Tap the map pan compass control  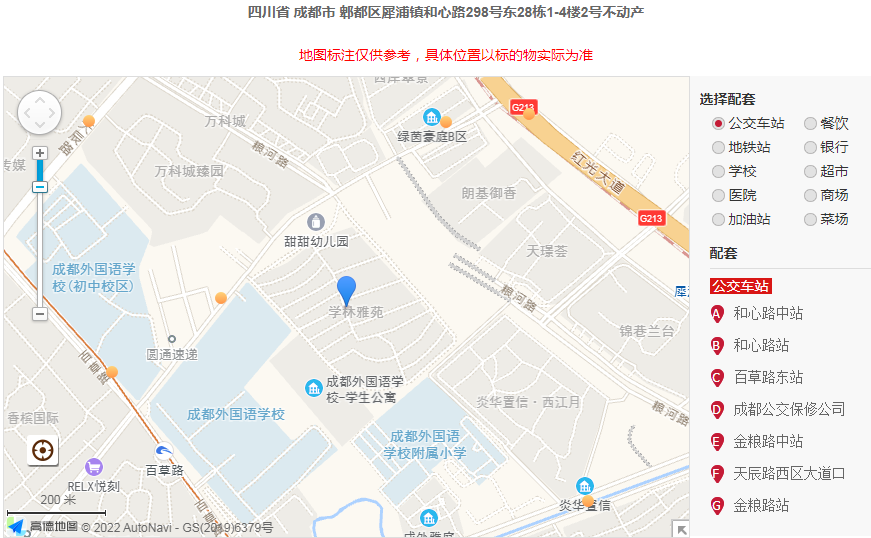pos(40,112)
